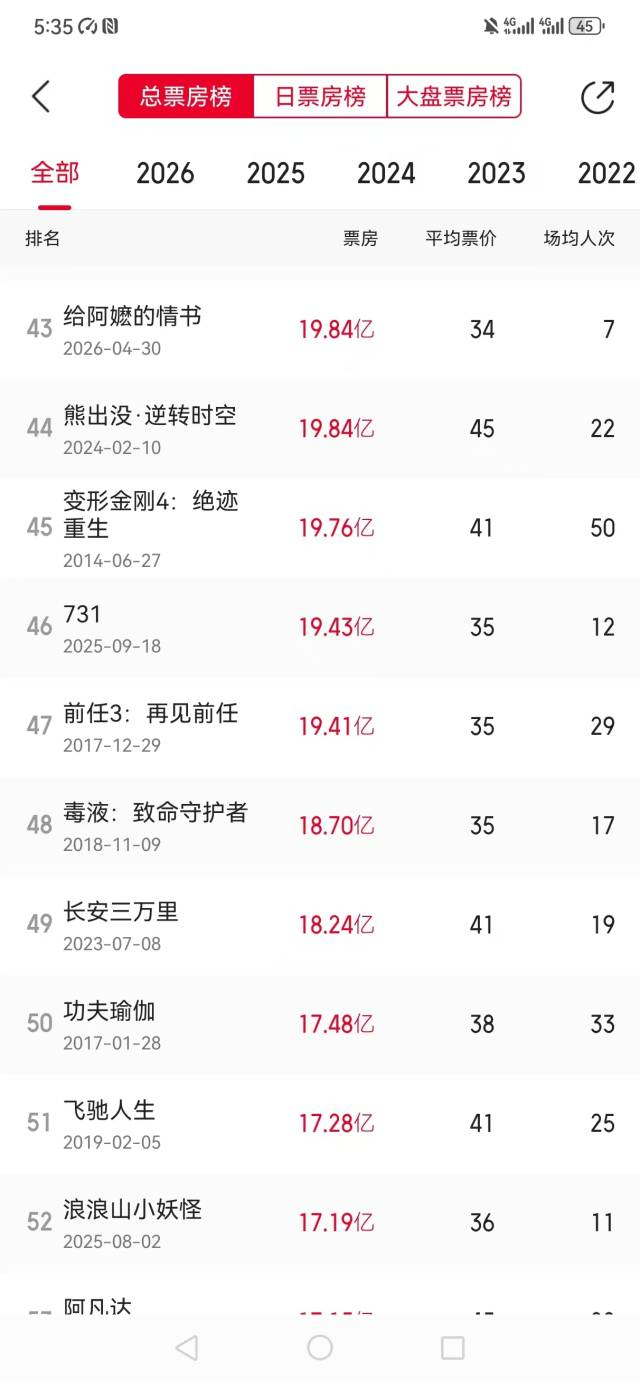Image resolution: width=640 pixels, height=1381 pixels.
Task: Select the 全部 year filter
Action: 55,173
